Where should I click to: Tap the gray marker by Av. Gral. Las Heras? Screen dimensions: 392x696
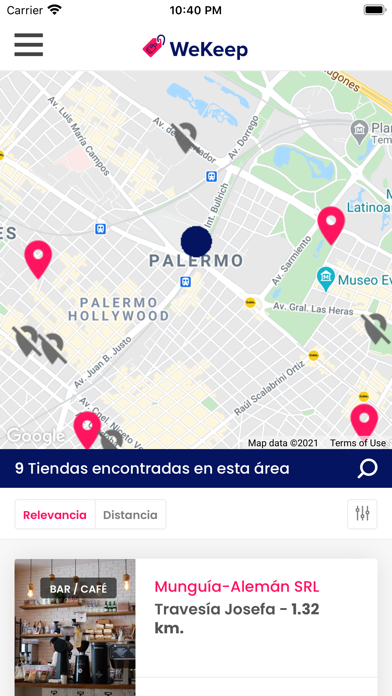point(376,328)
